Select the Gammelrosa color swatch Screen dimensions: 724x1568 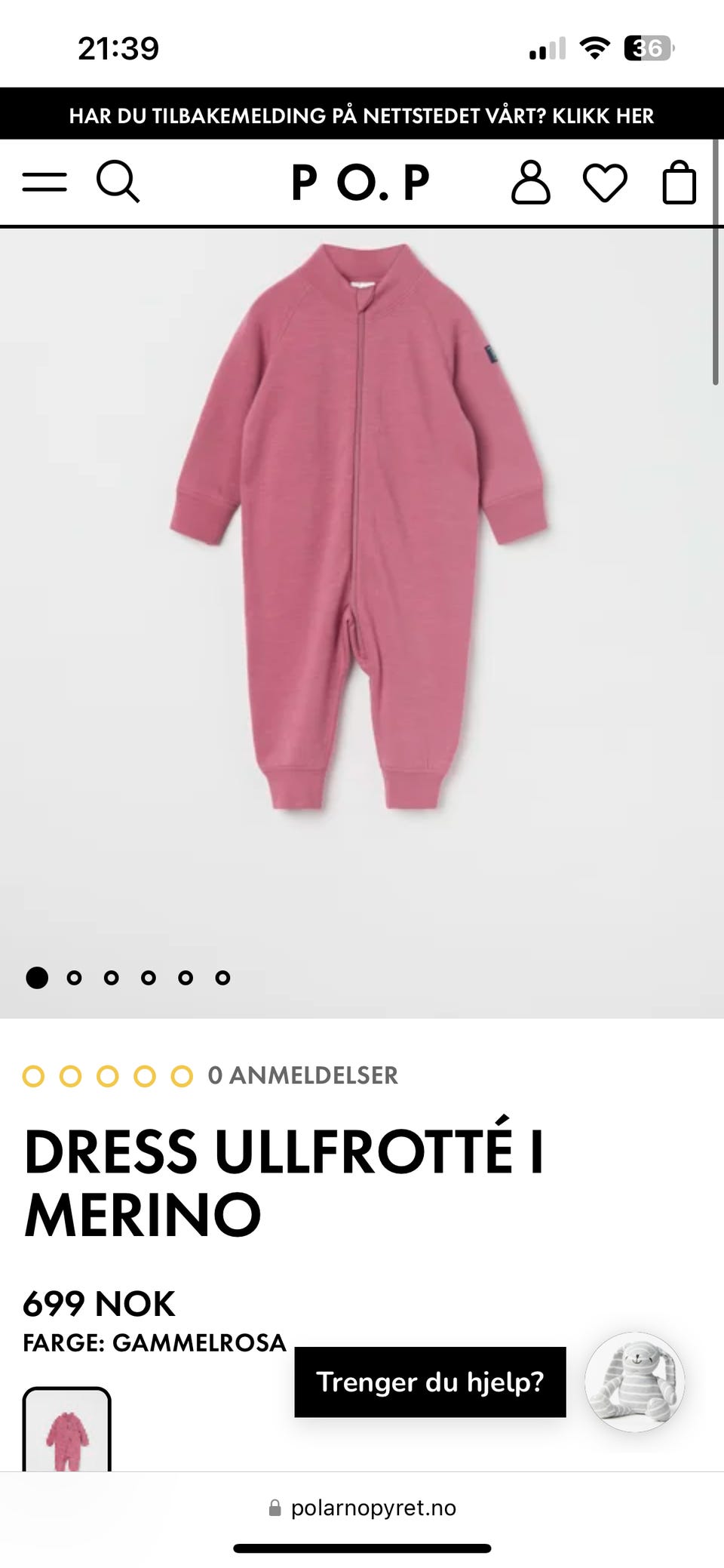pos(67,1430)
